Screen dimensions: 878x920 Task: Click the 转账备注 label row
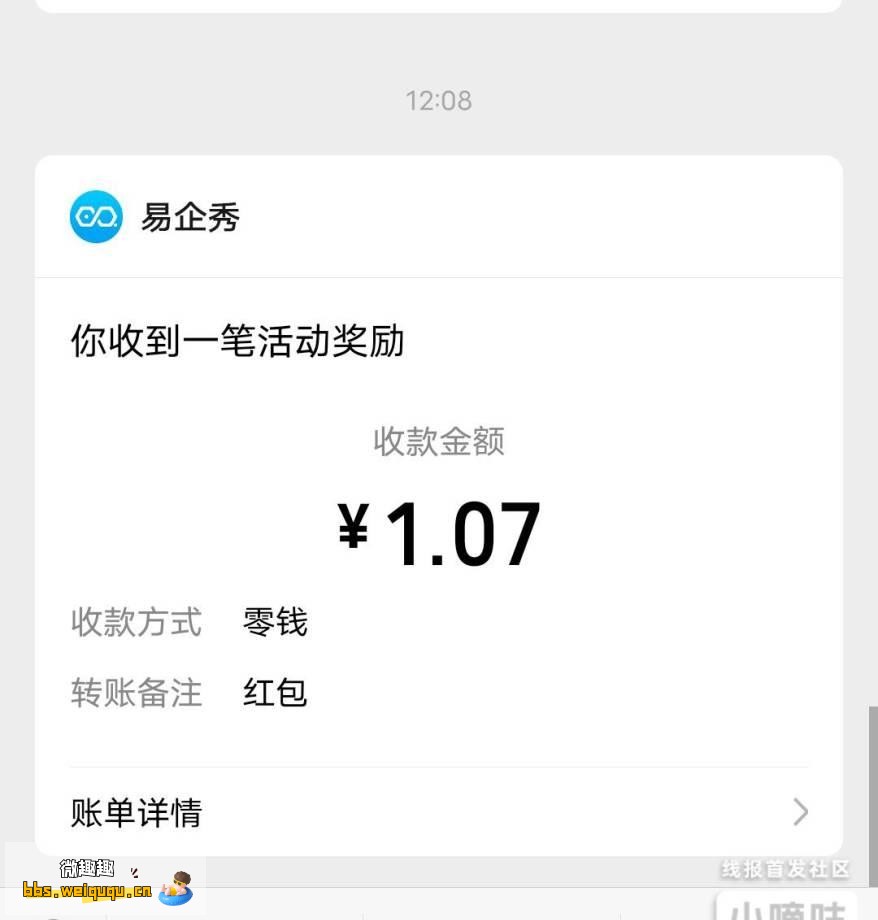[136, 693]
